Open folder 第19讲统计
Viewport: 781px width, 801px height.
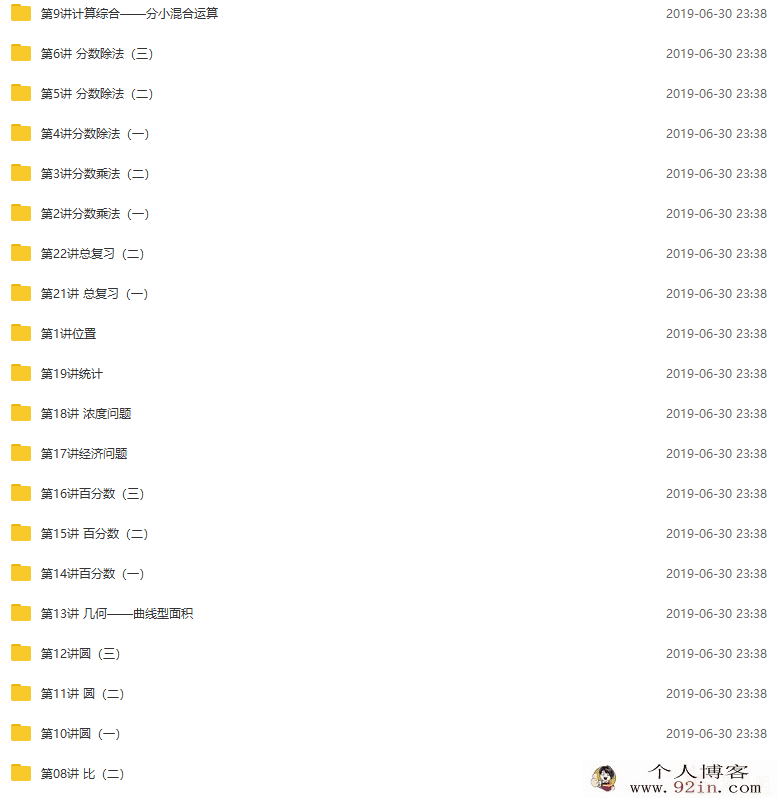click(71, 374)
